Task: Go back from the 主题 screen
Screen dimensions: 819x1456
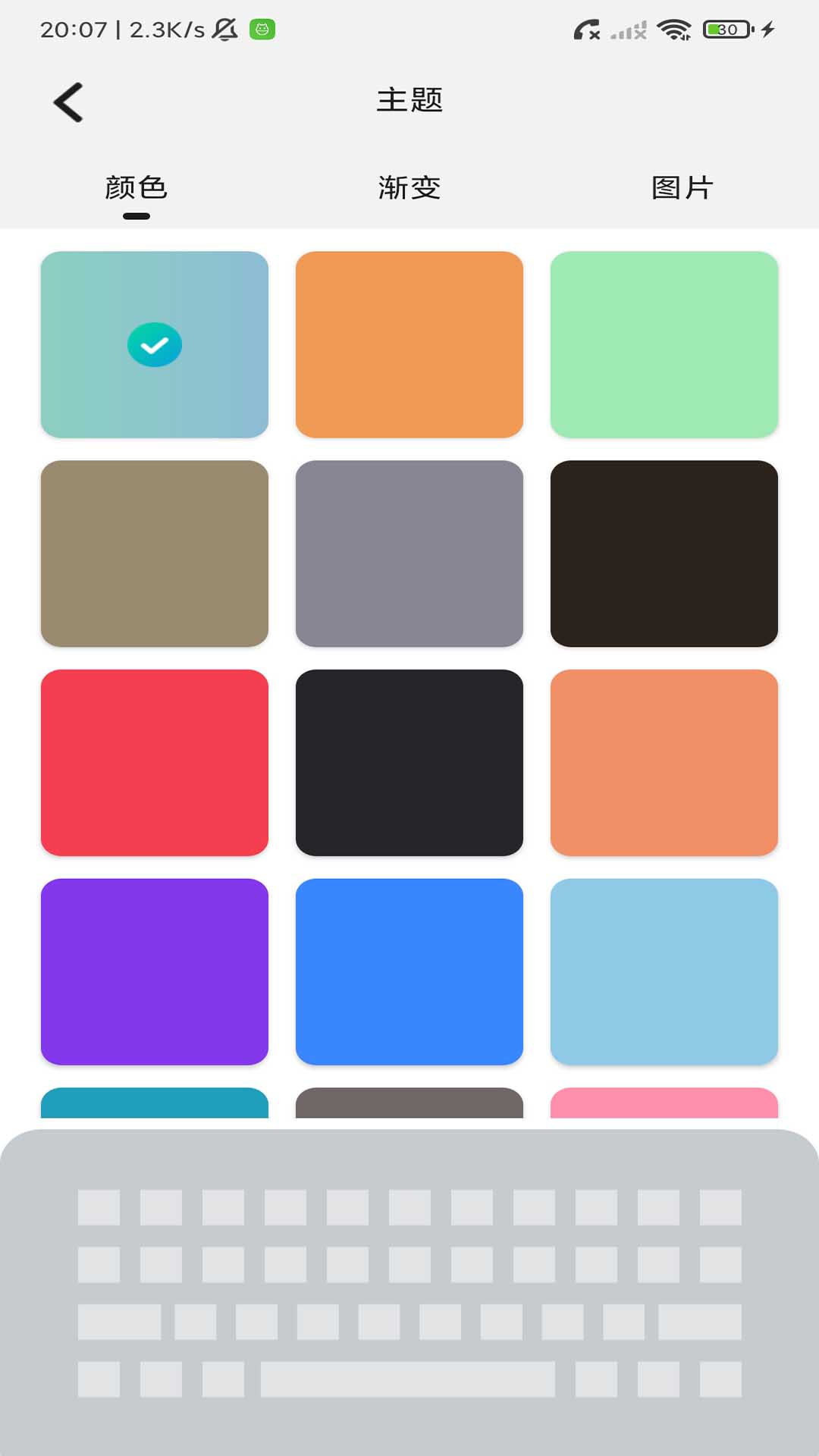Action: coord(68,102)
